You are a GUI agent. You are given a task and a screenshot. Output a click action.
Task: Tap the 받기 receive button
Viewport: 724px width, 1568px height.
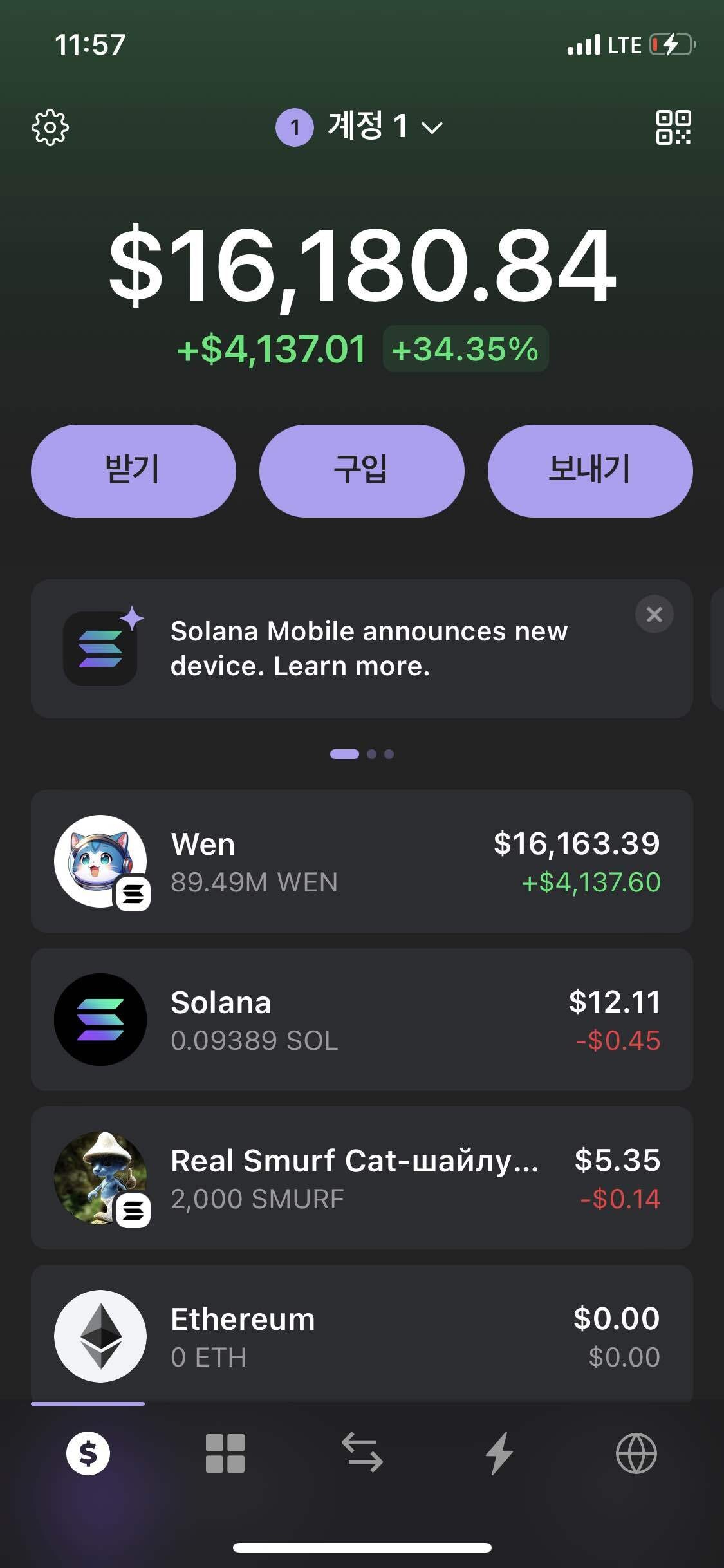point(135,471)
